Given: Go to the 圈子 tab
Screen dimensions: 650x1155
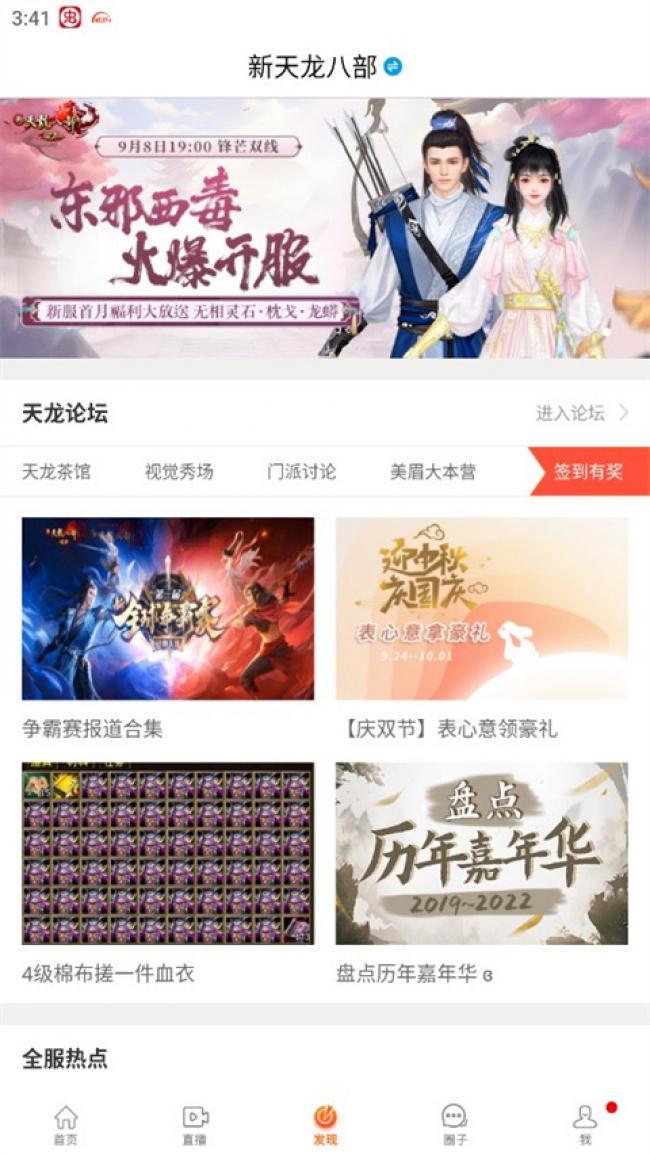Looking at the screenshot, I should [455, 1124].
